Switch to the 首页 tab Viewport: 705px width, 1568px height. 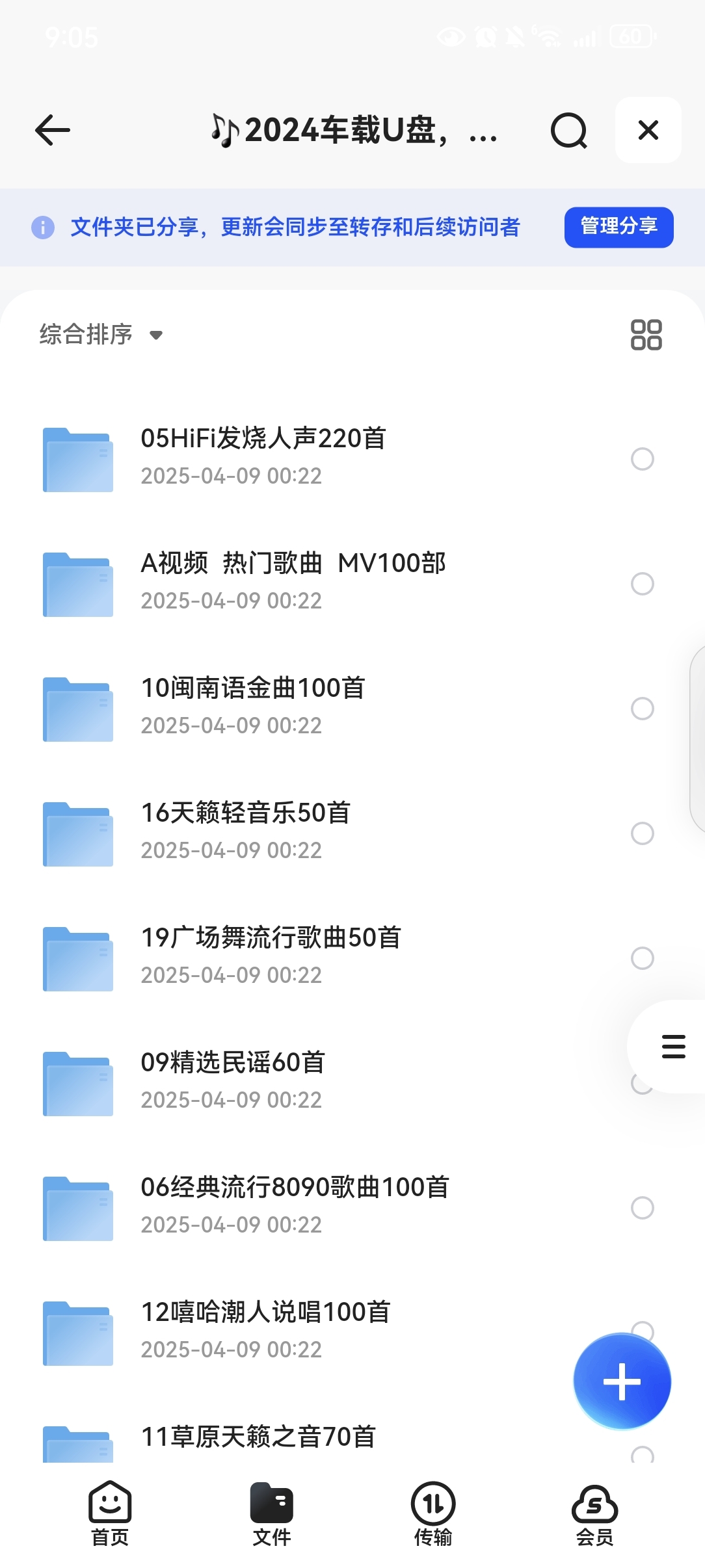coord(110,1513)
